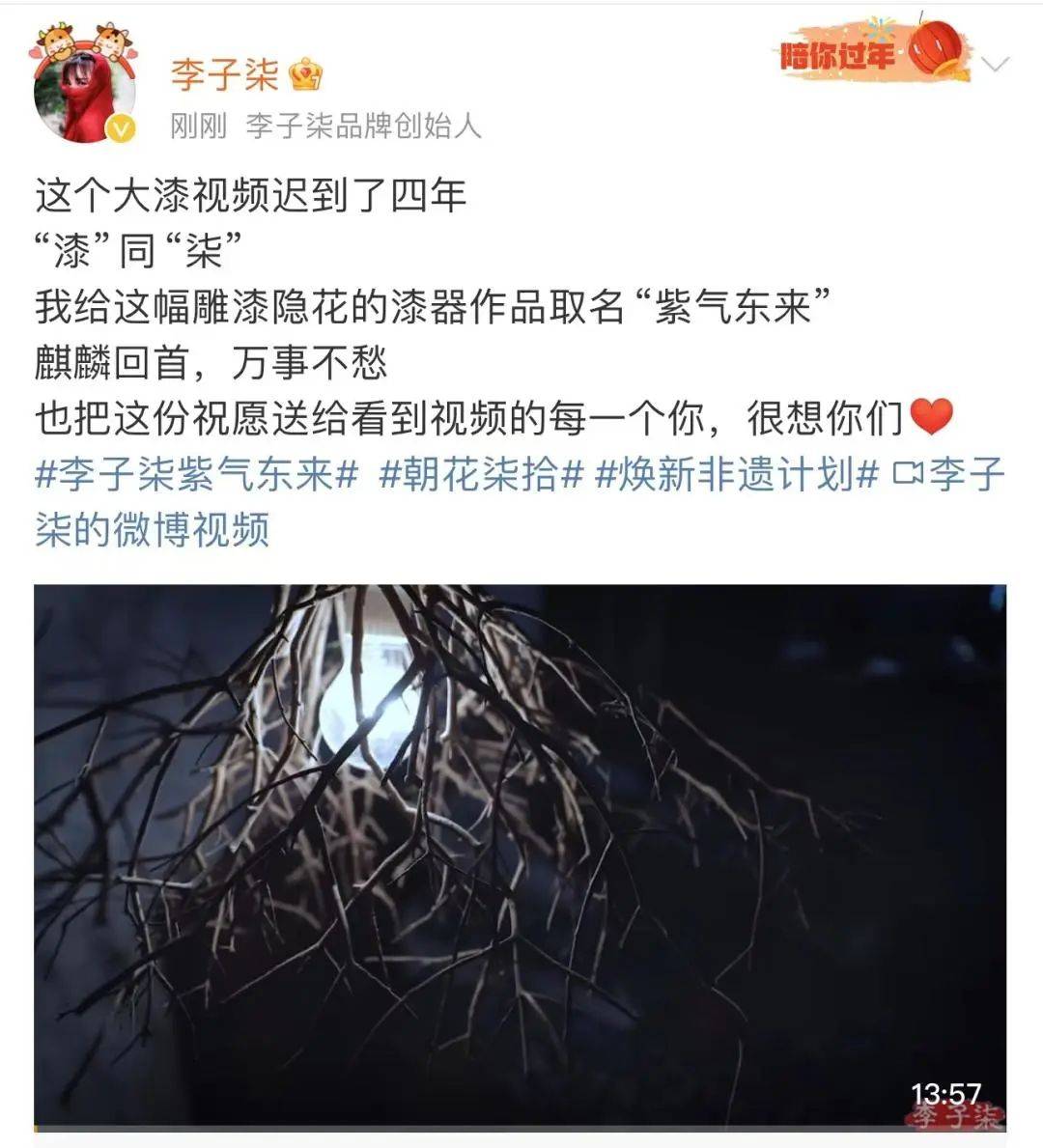Tap the 李子柒 username
The width and height of the screenshot is (1043, 1148).
(x=224, y=74)
